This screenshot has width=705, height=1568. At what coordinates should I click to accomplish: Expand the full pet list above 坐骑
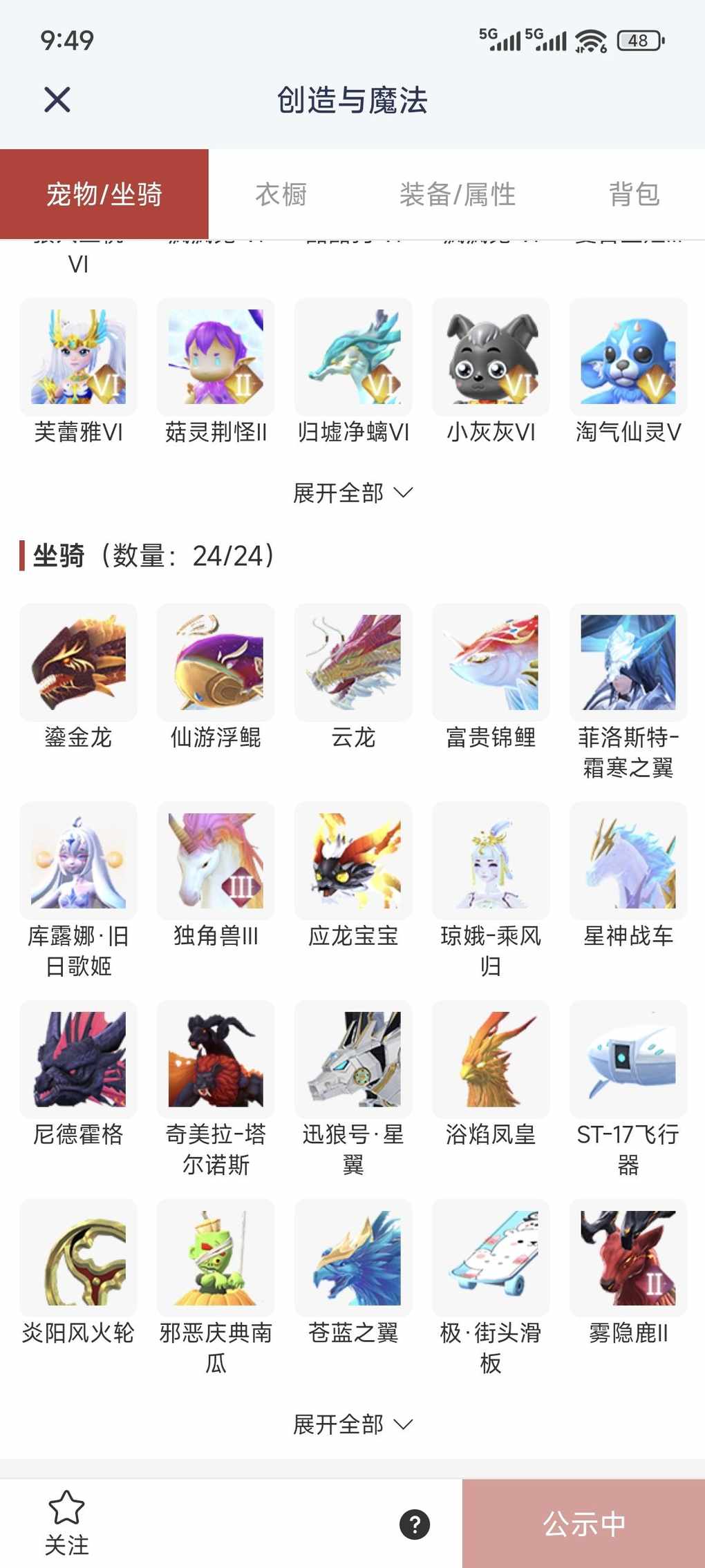click(352, 493)
